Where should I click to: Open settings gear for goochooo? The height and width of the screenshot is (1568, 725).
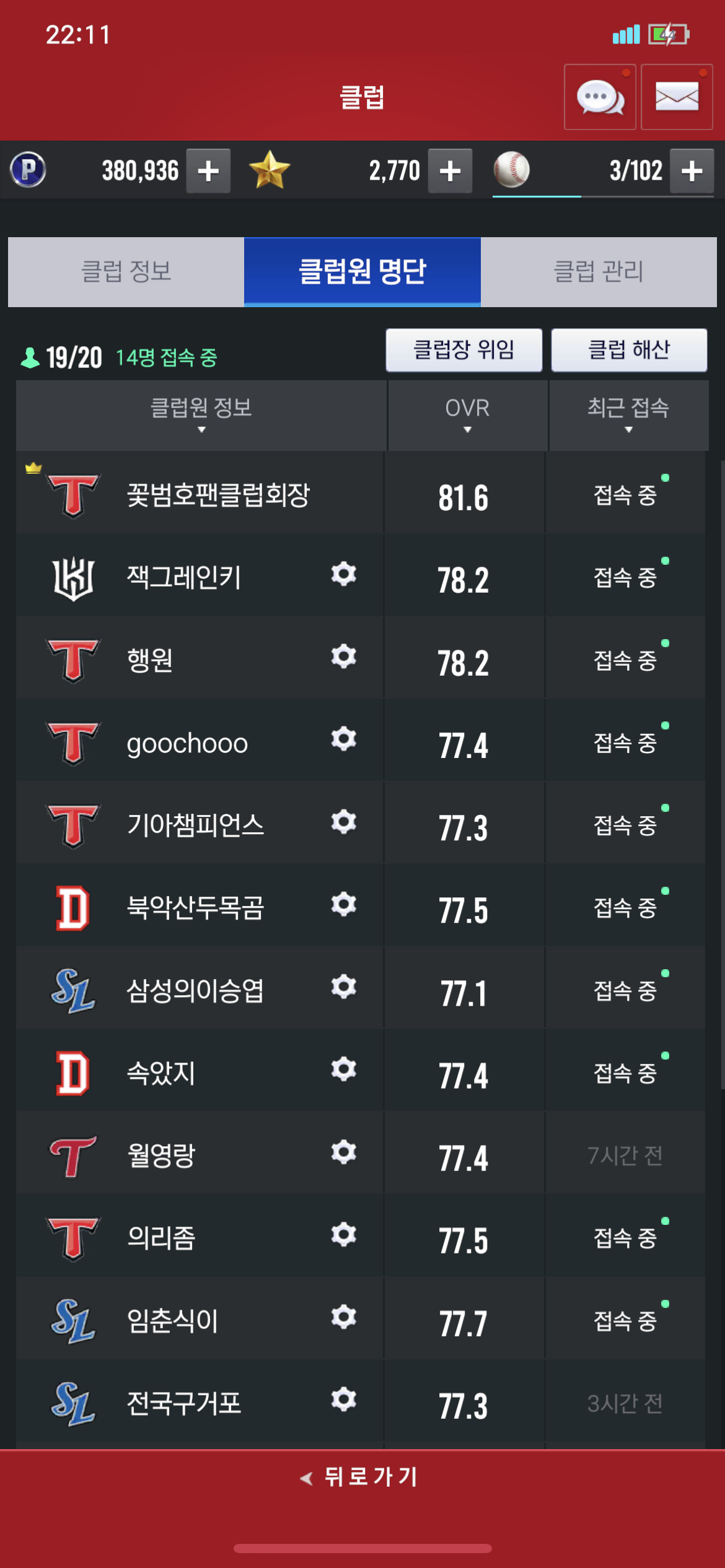344,739
